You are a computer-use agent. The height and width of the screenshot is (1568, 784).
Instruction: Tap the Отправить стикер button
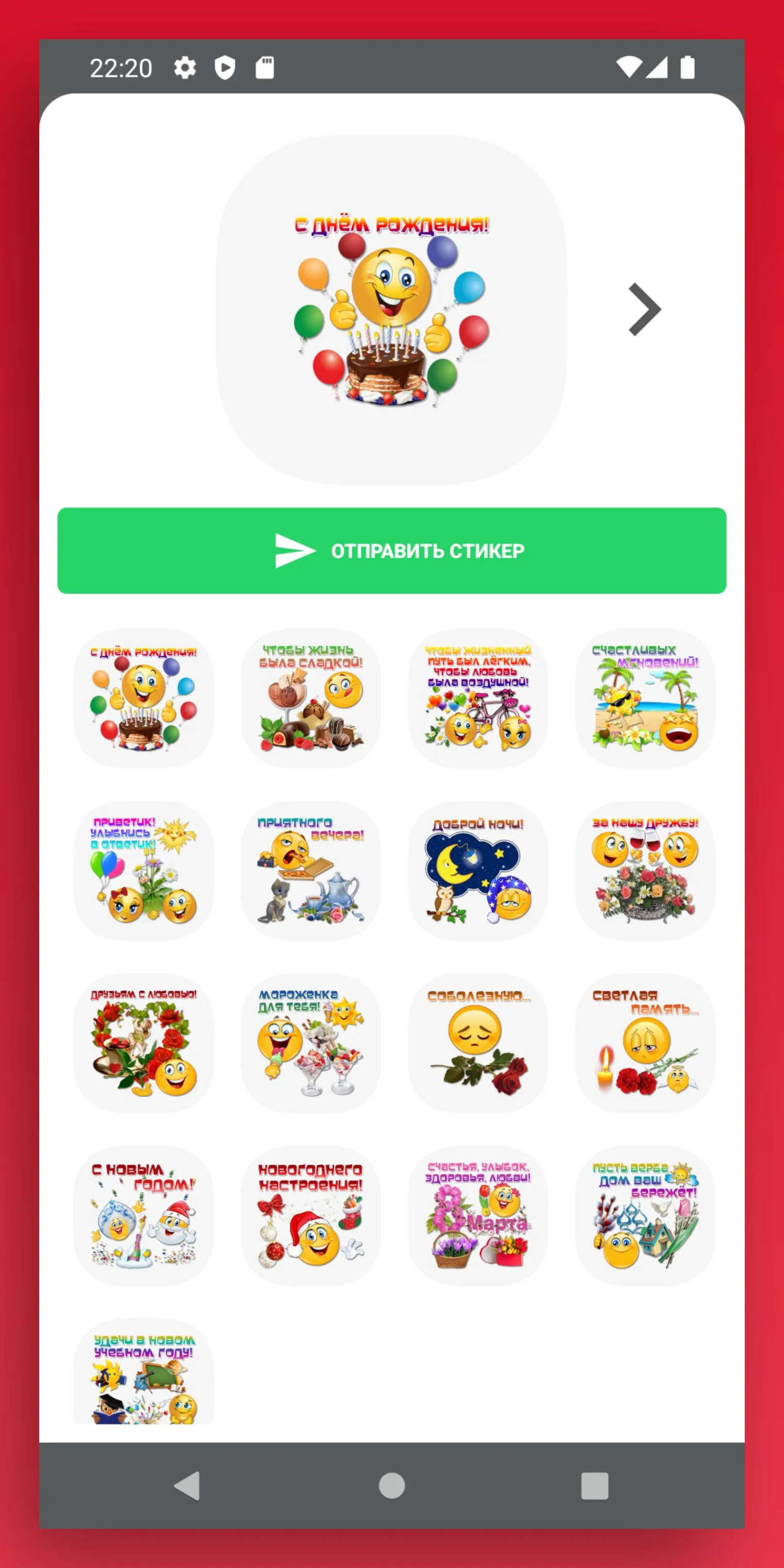click(392, 550)
